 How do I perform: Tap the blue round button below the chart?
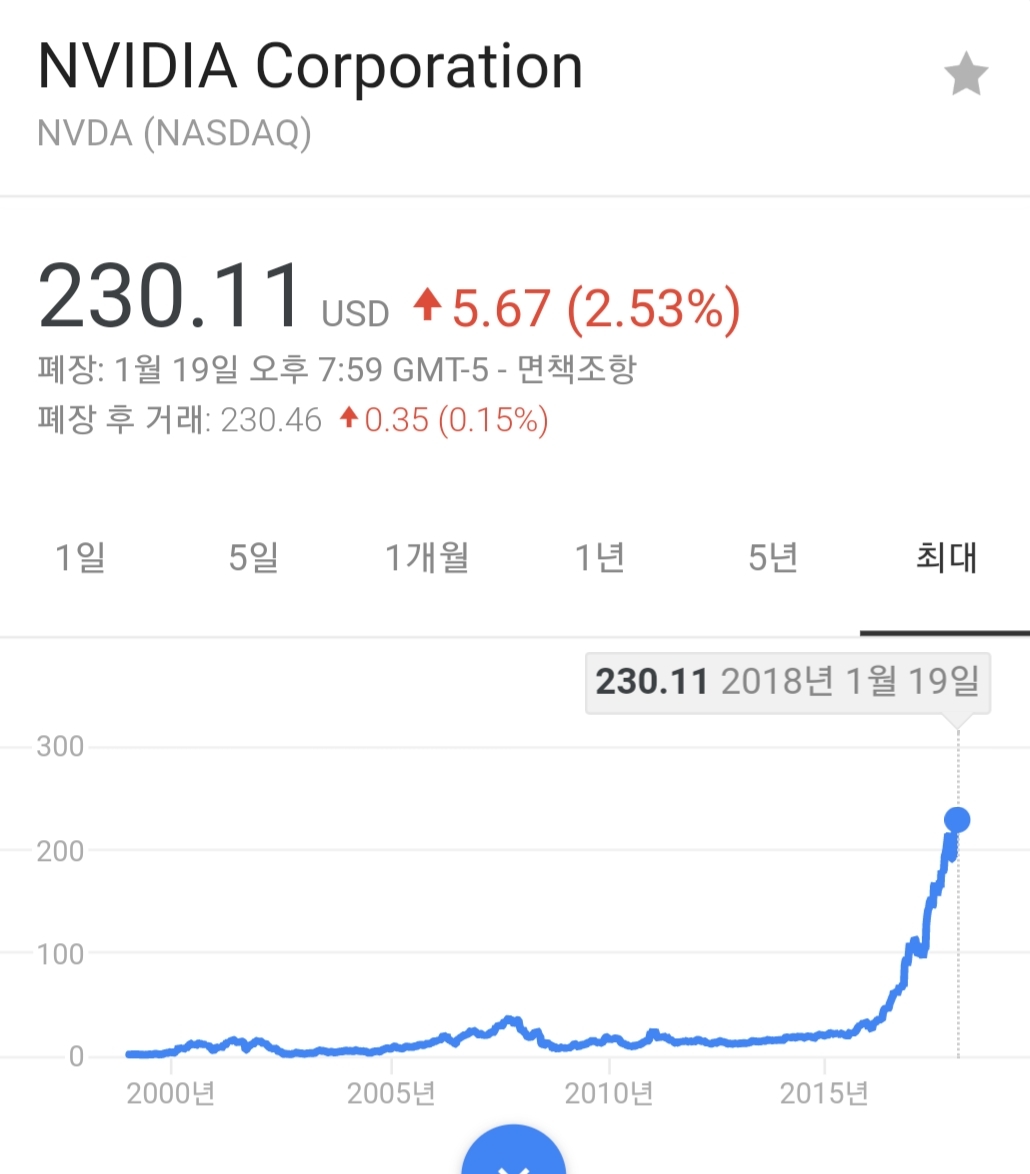[513, 1155]
